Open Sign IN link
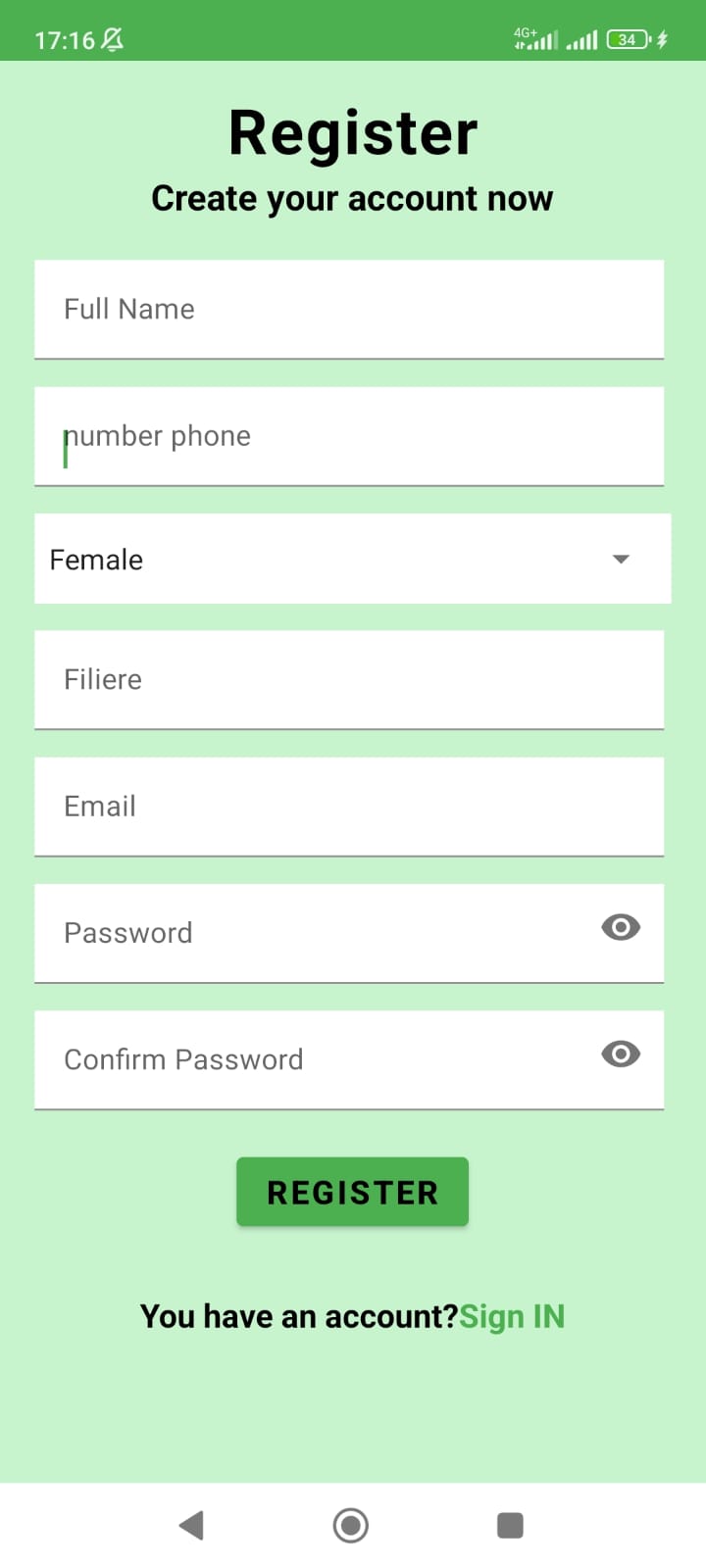 point(512,1316)
